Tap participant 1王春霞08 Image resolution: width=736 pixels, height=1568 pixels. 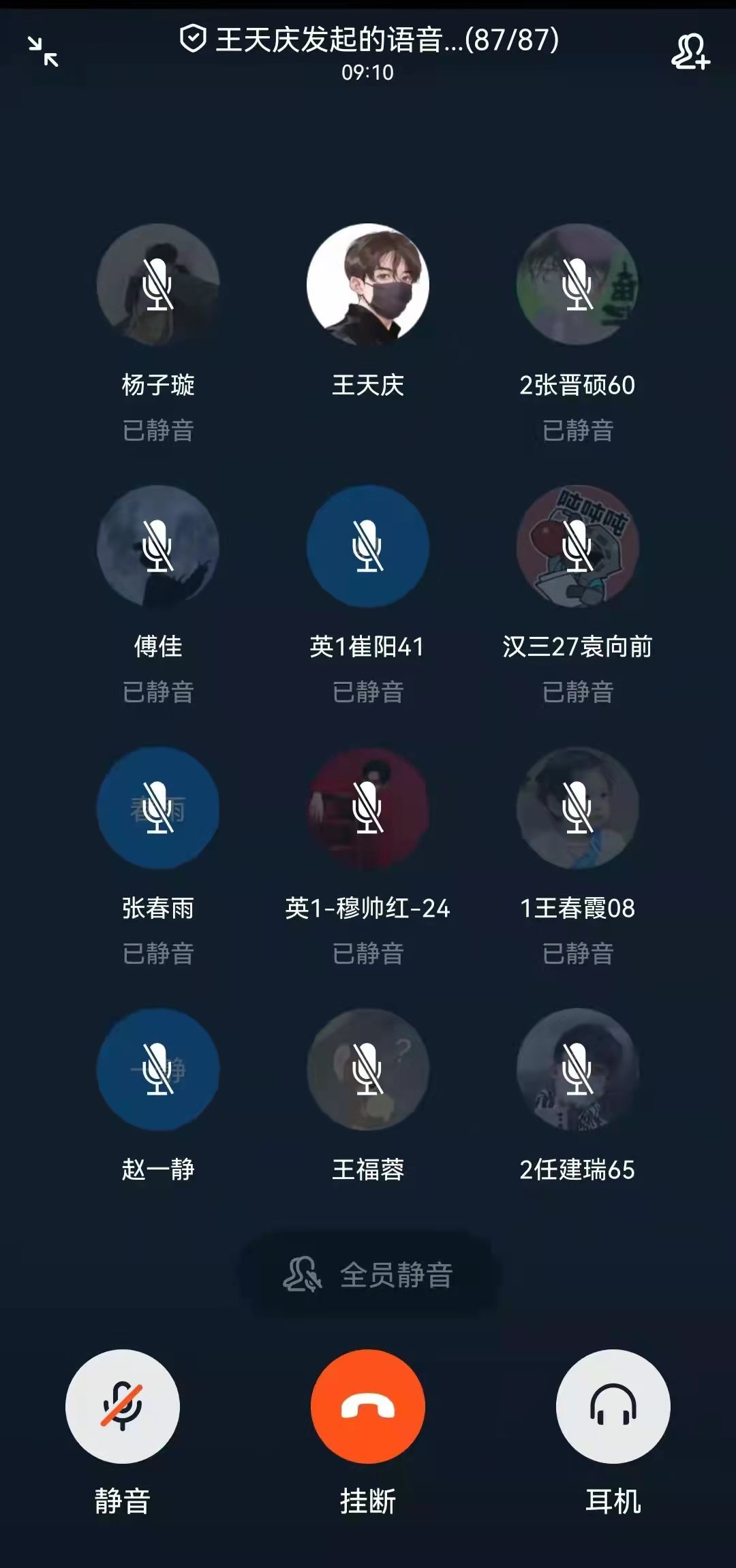578,808
